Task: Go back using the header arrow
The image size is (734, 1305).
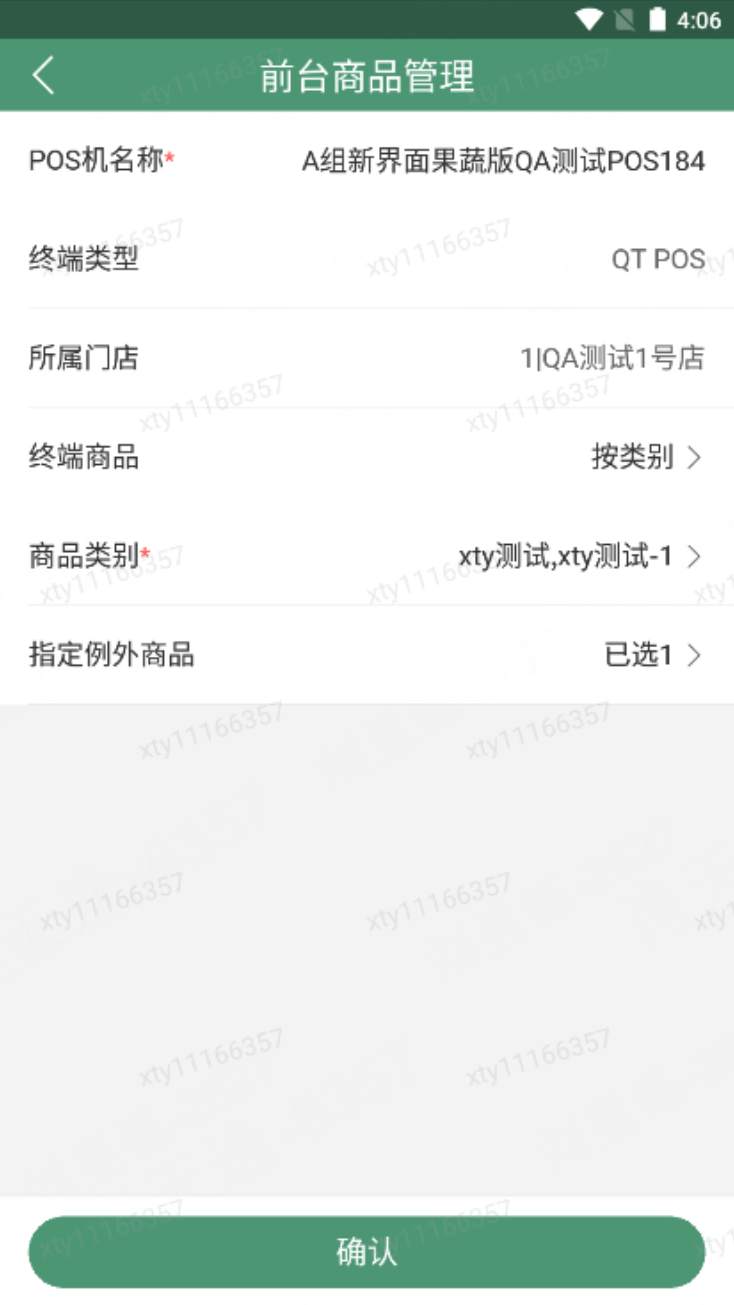Action: point(43,76)
